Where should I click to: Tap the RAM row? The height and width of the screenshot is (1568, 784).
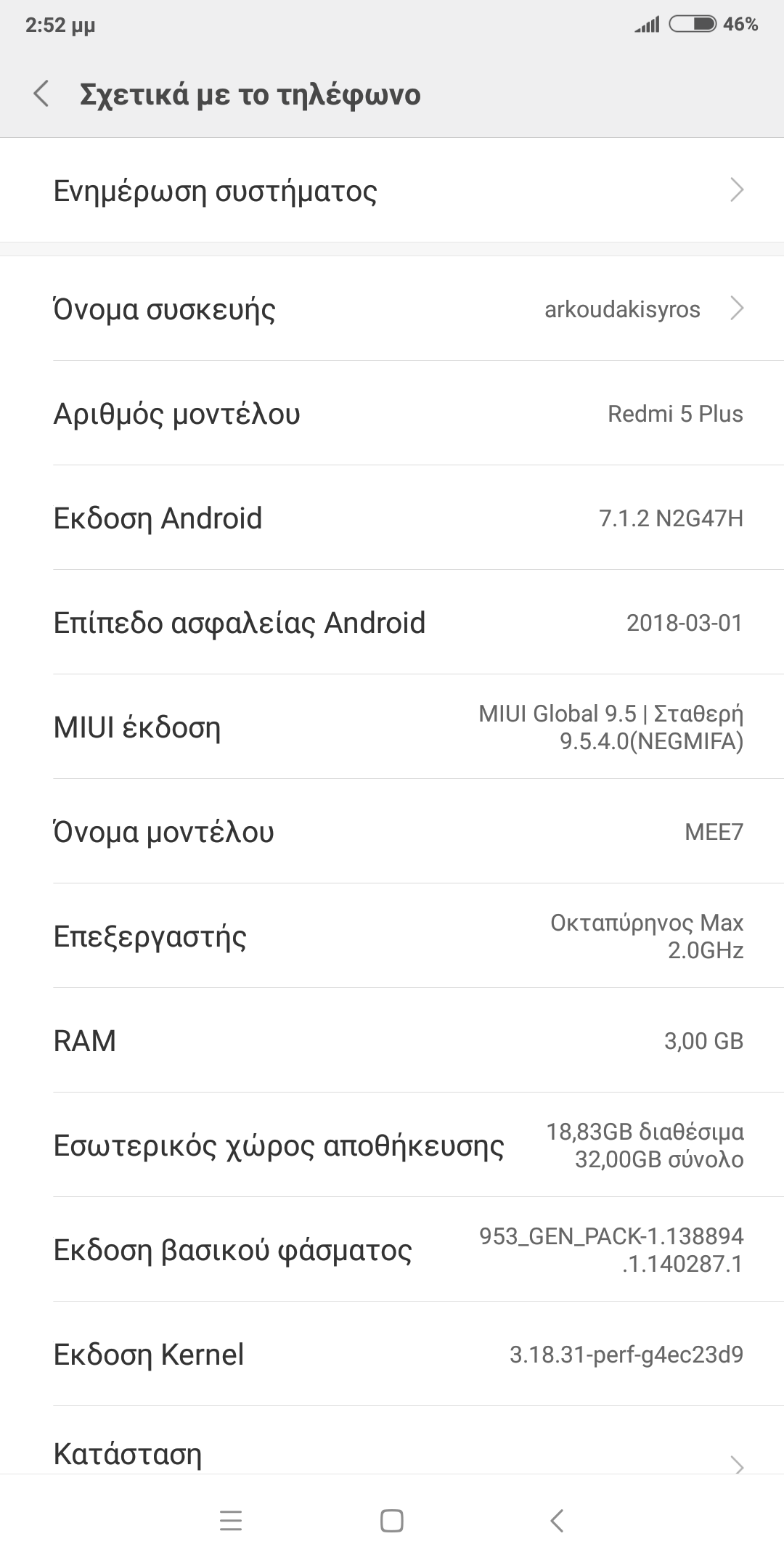pyautogui.click(x=392, y=1041)
